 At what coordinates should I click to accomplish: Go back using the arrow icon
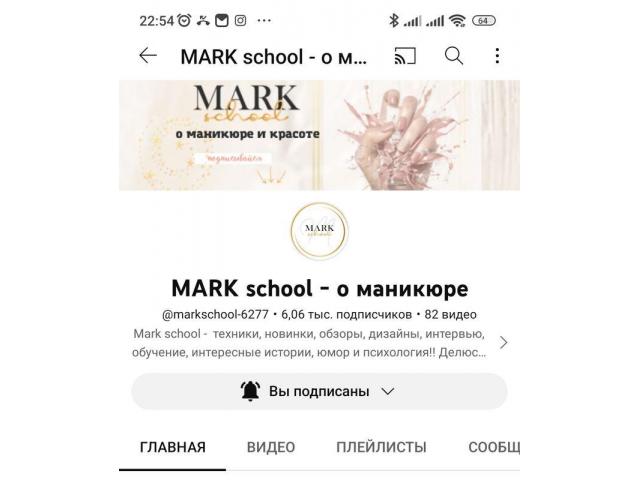[148, 56]
